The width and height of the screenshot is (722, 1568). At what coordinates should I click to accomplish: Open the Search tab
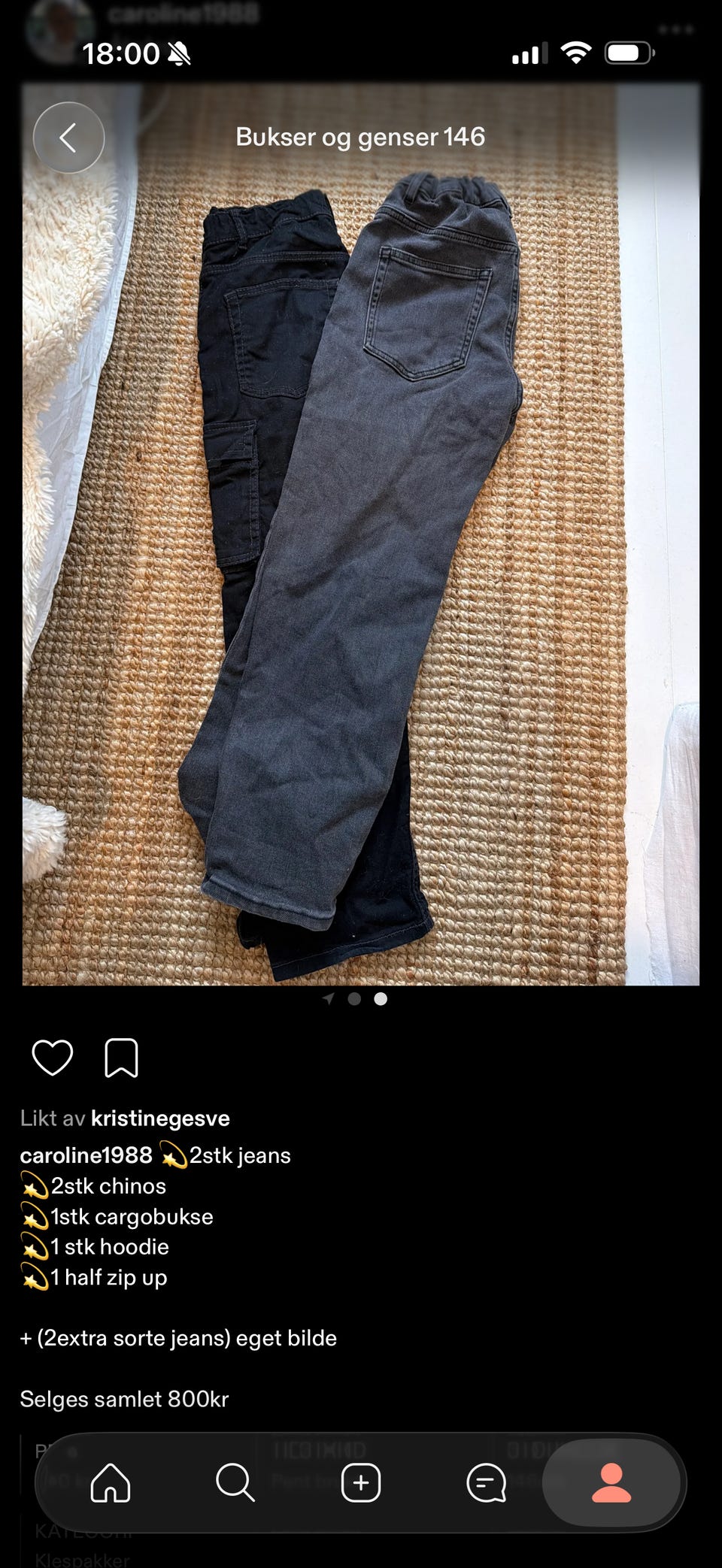pyautogui.click(x=235, y=1482)
